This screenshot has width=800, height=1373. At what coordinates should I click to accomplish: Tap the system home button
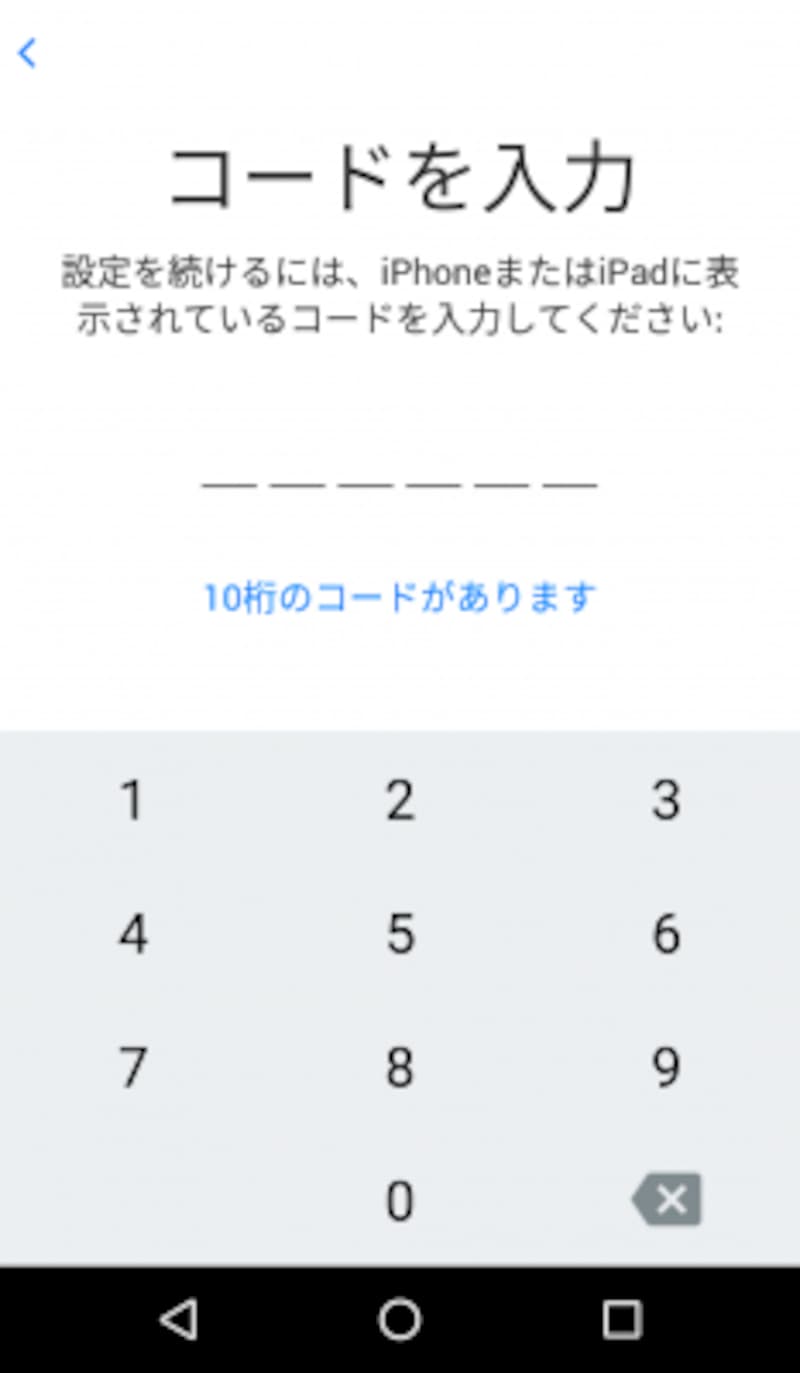coord(400,1320)
